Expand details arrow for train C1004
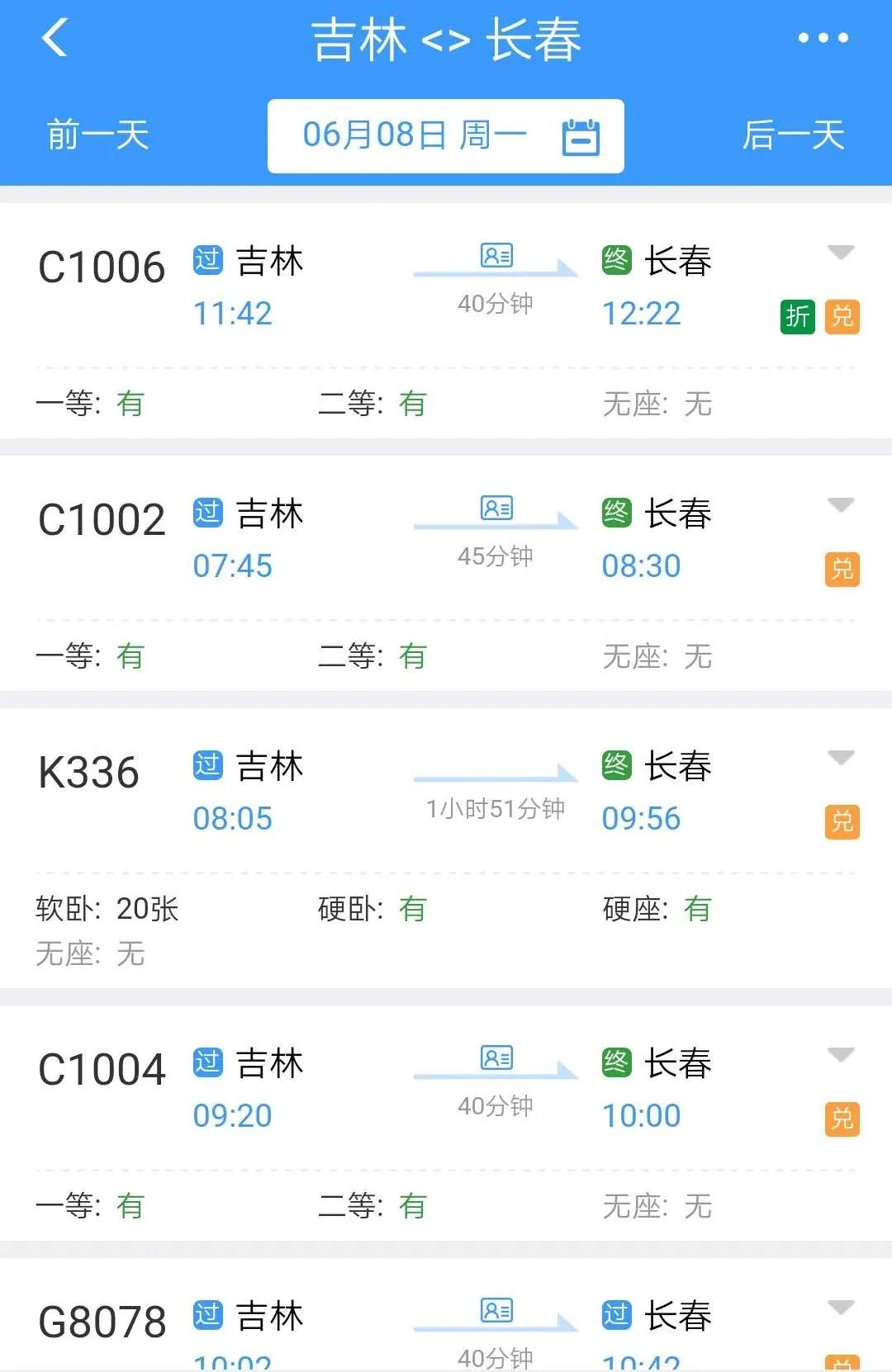Screen dimensions: 892x1372 (x=840, y=1054)
